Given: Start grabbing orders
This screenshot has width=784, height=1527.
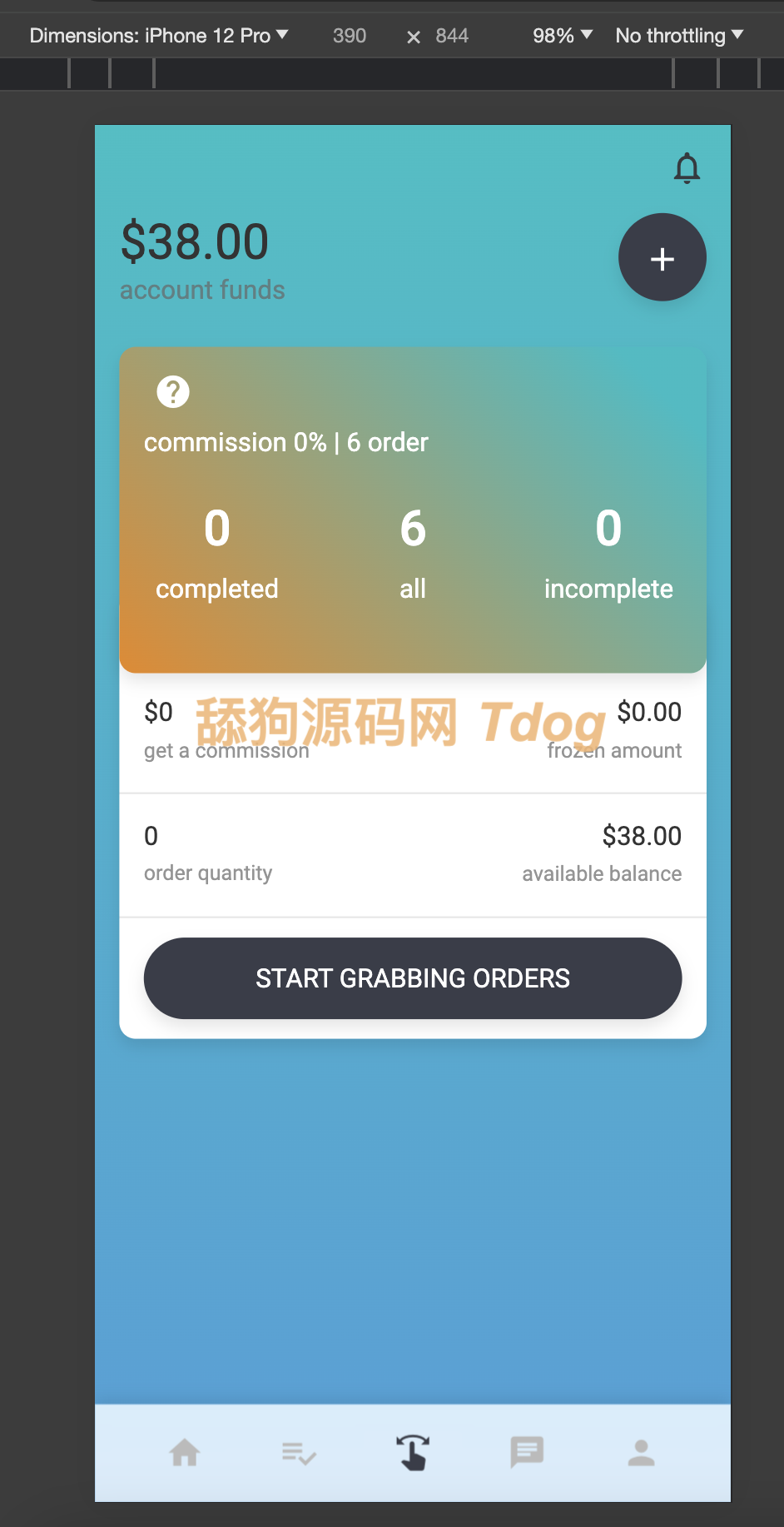Looking at the screenshot, I should coord(413,977).
